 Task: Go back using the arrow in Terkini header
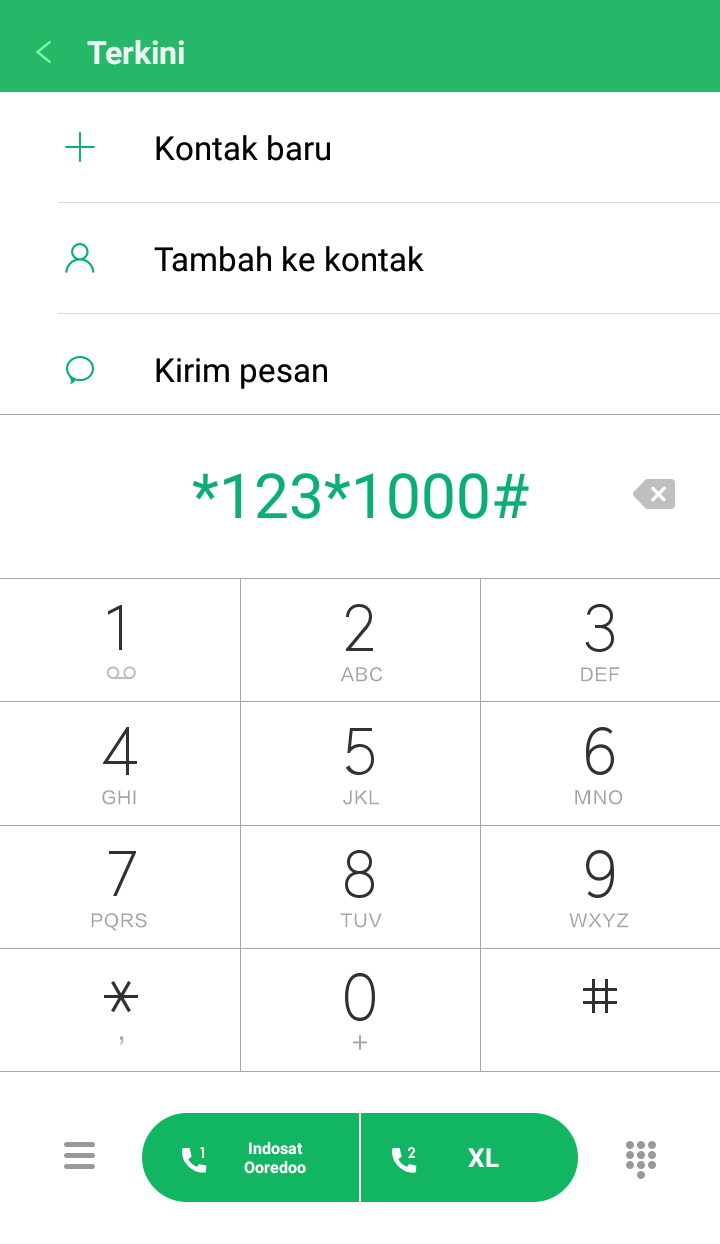click(x=42, y=52)
